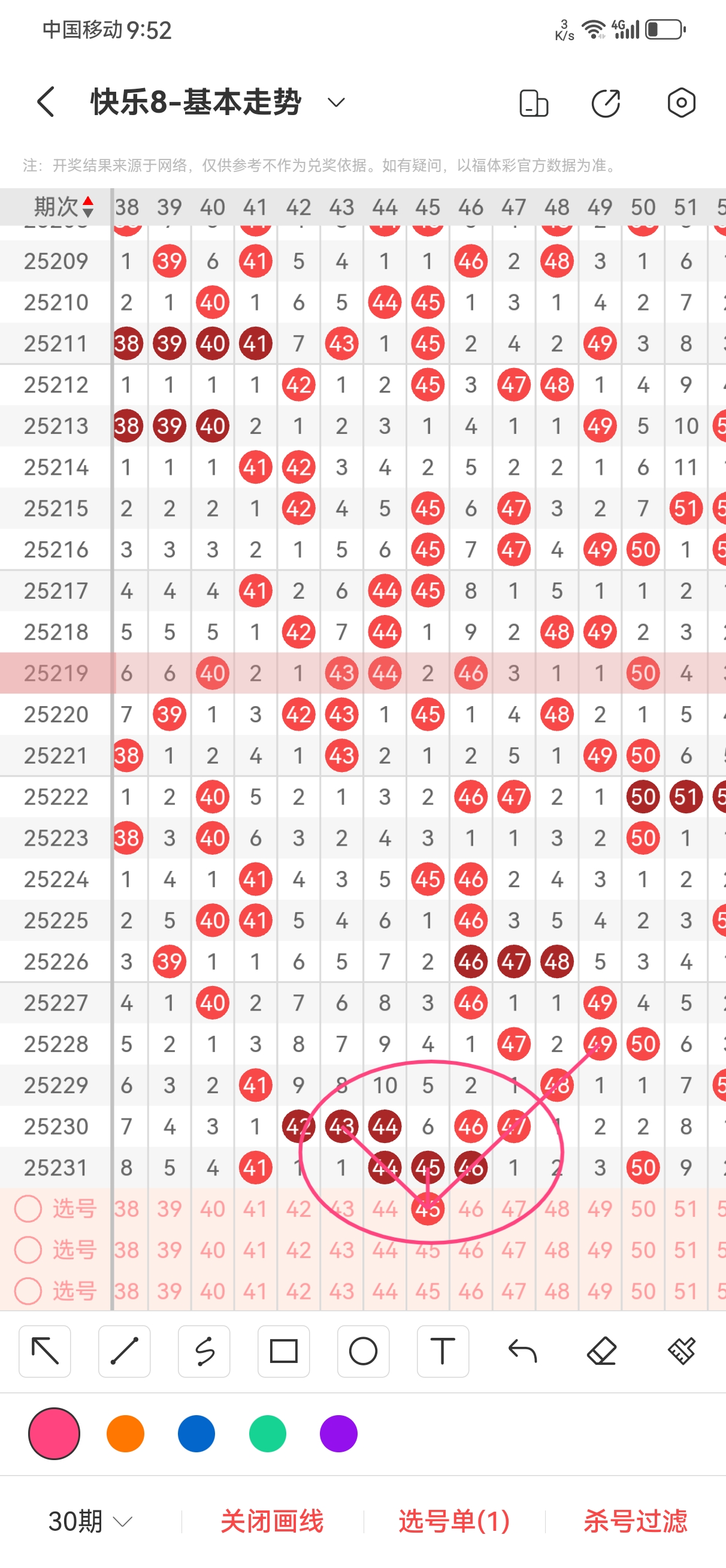The height and width of the screenshot is (1568, 726).
Task: Choose the text tool
Action: coord(443,1351)
